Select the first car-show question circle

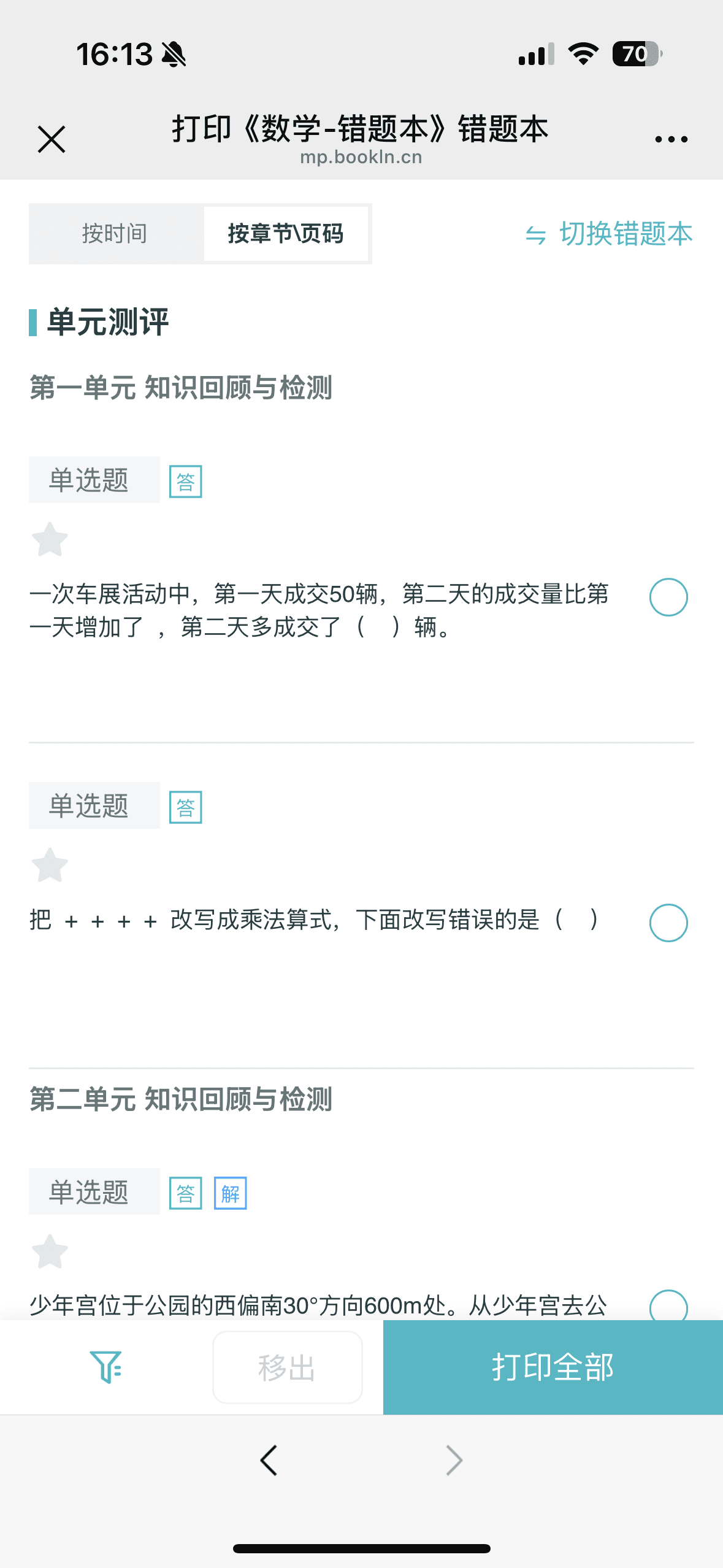point(668,595)
